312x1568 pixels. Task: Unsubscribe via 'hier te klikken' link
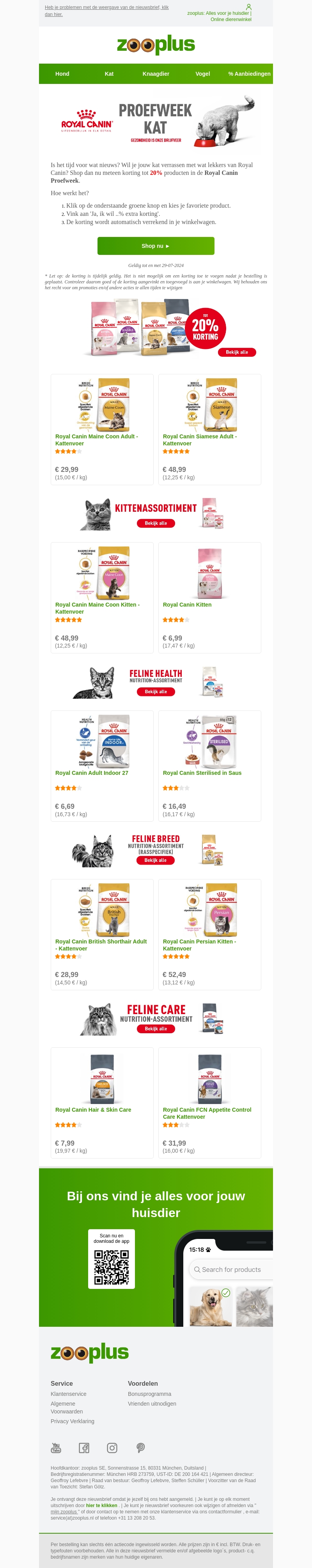tap(101, 1505)
